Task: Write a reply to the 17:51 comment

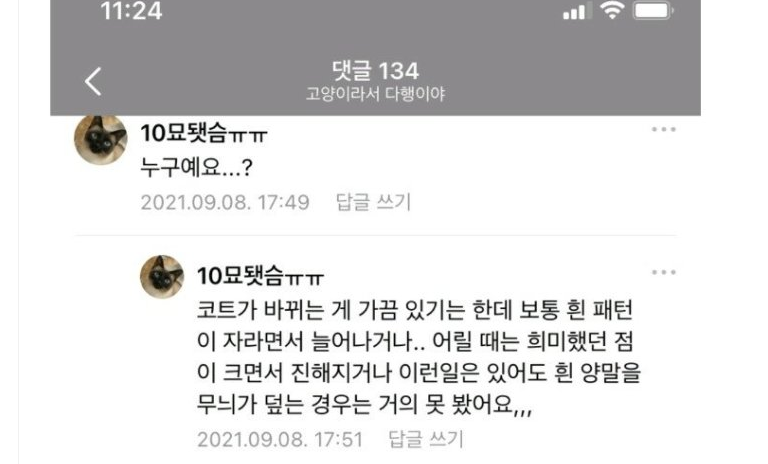Action: click(426, 439)
